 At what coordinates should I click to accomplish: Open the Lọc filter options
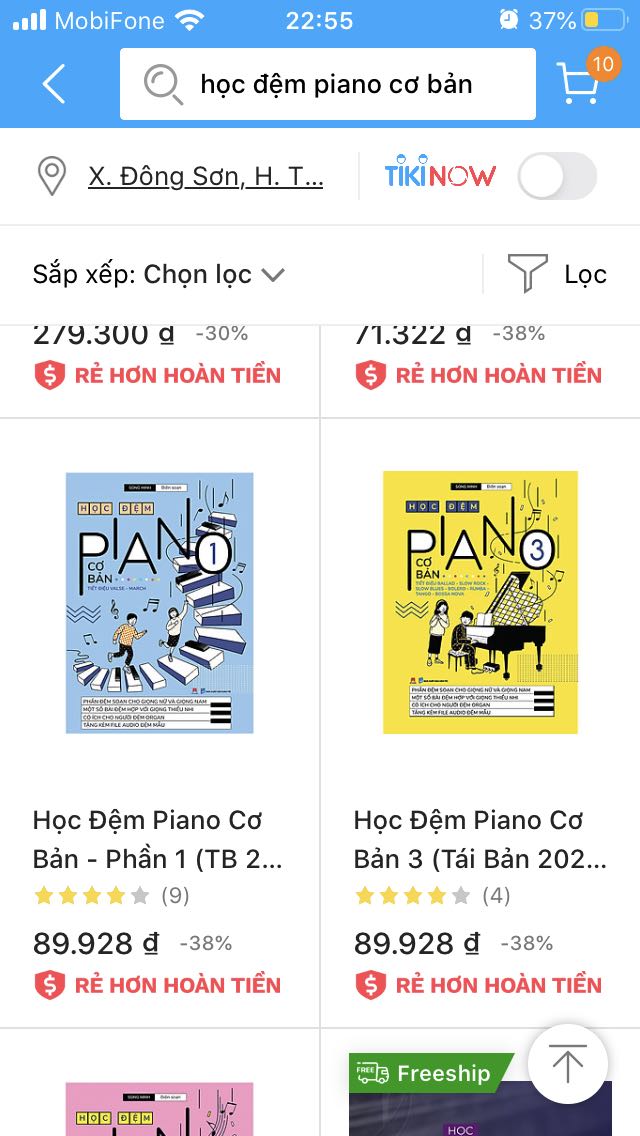point(558,274)
